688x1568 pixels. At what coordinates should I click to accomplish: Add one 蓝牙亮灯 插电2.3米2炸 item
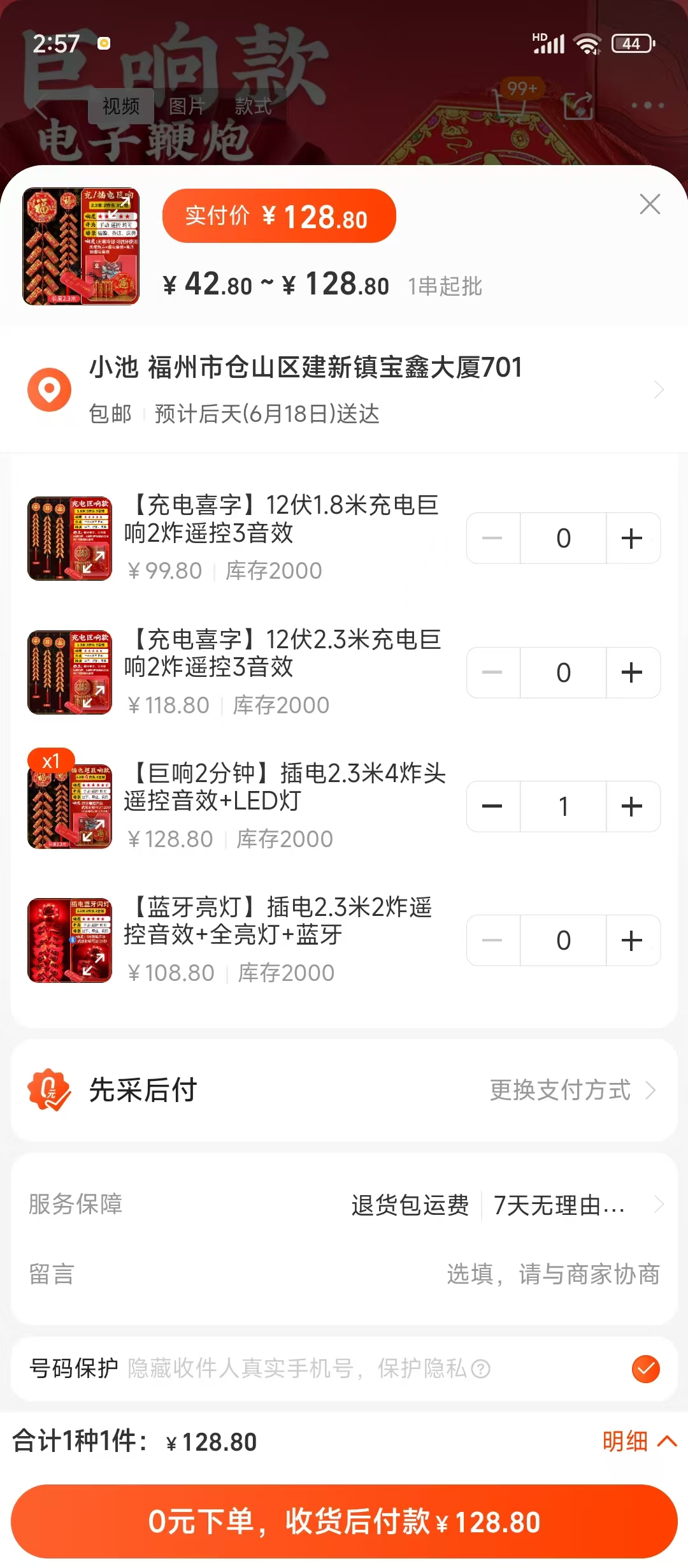pos(632,940)
